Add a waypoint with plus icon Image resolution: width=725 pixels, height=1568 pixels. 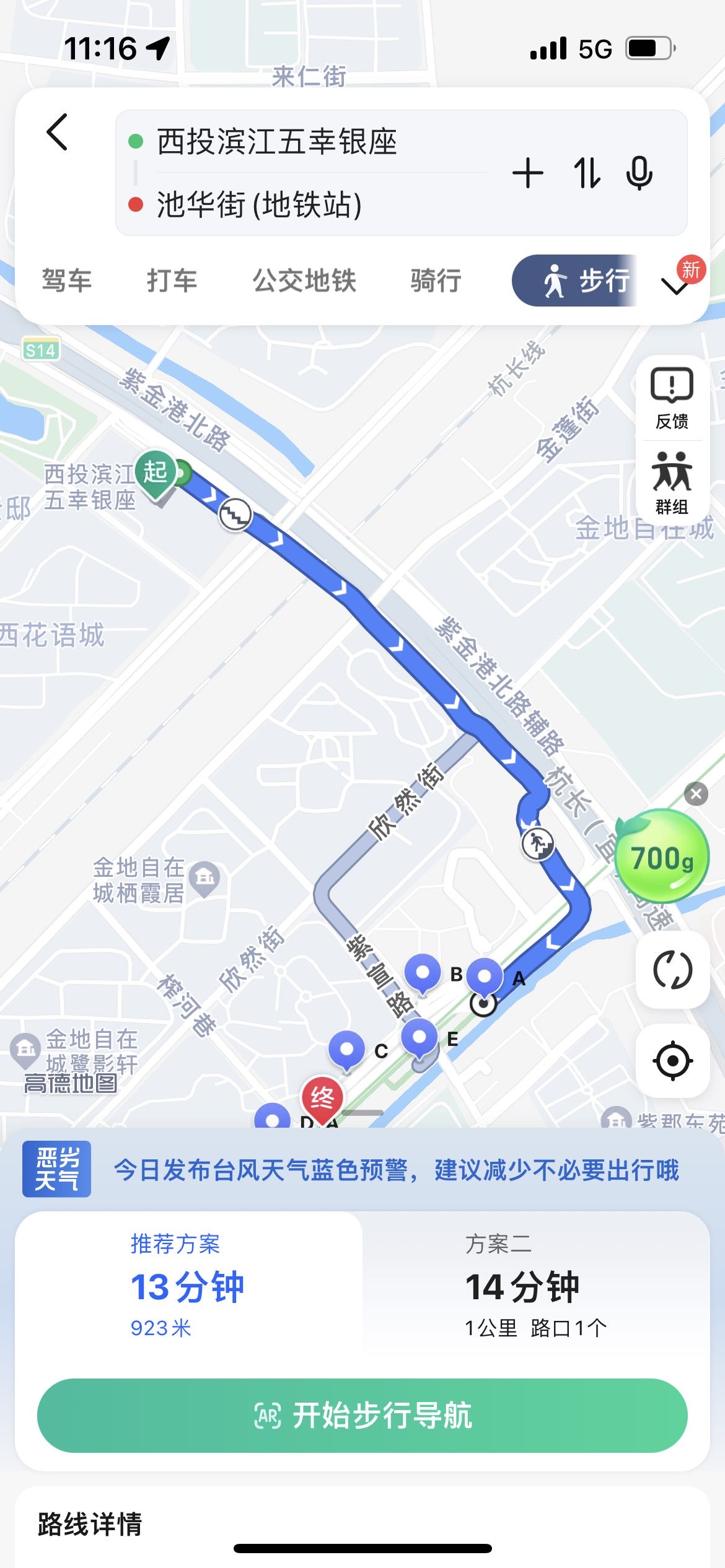pyautogui.click(x=528, y=173)
